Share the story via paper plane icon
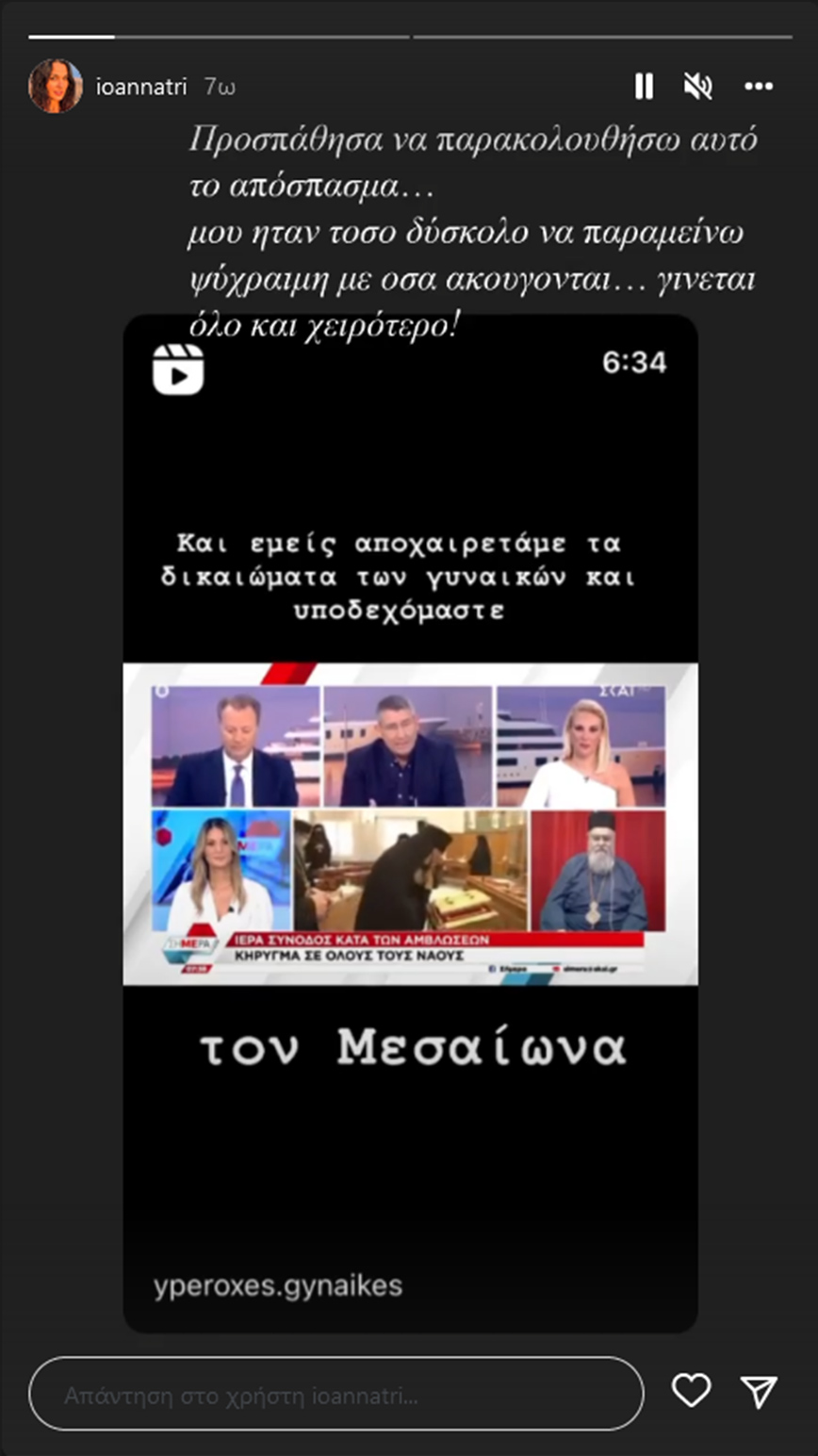The height and width of the screenshot is (1456, 818). coord(758,1391)
